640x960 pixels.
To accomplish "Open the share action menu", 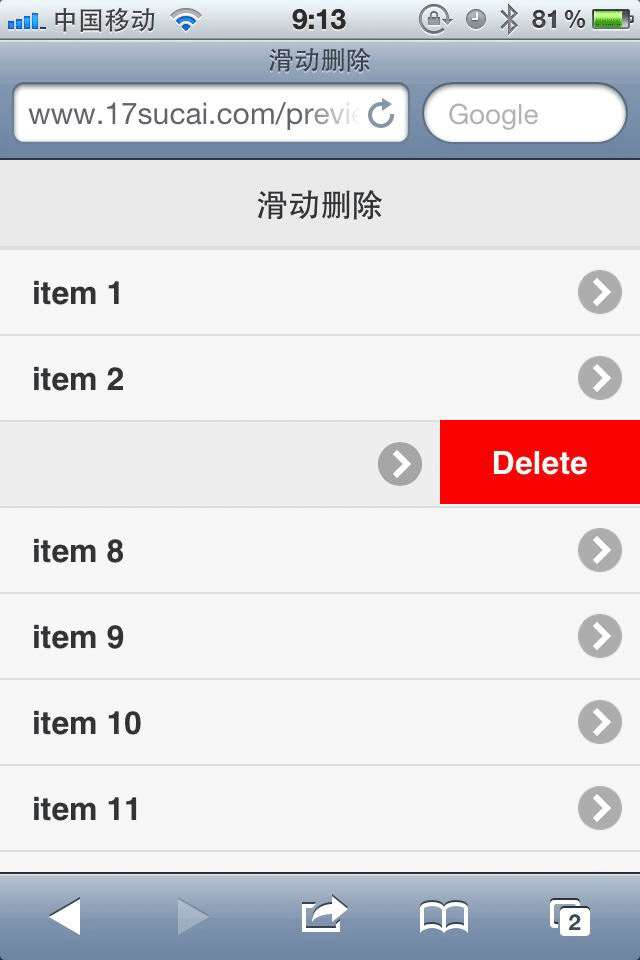I will click(323, 916).
